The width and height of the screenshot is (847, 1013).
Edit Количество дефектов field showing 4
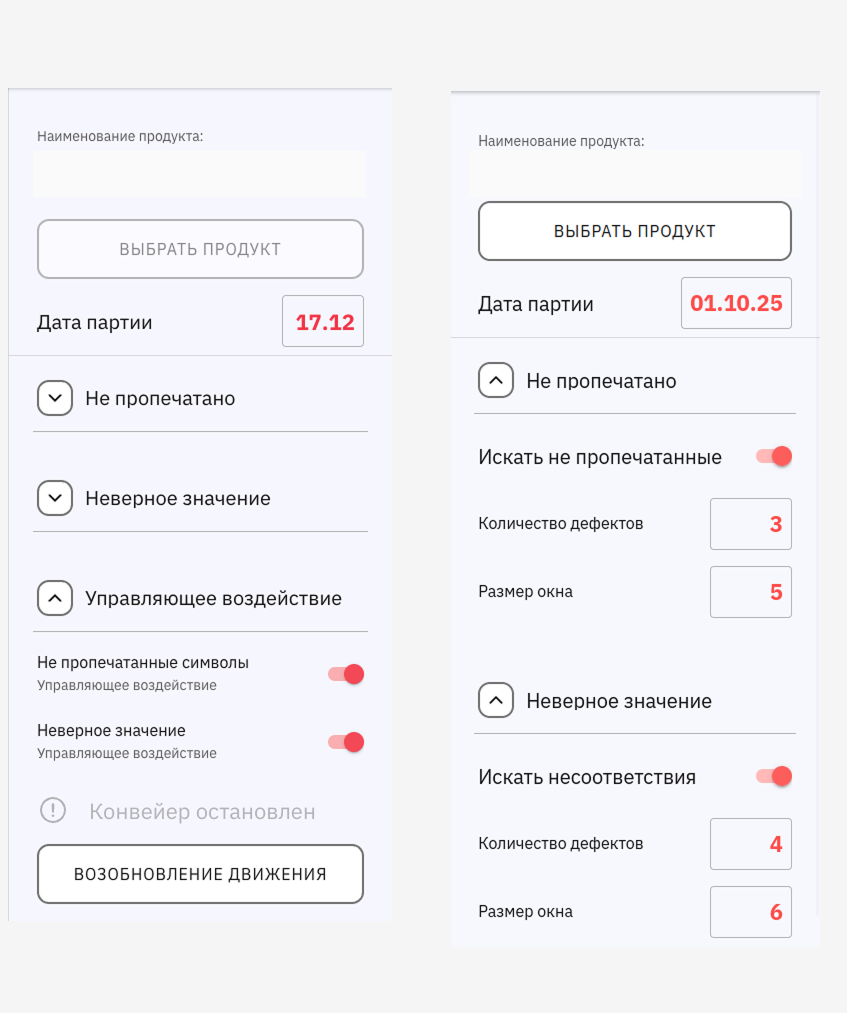pos(751,844)
